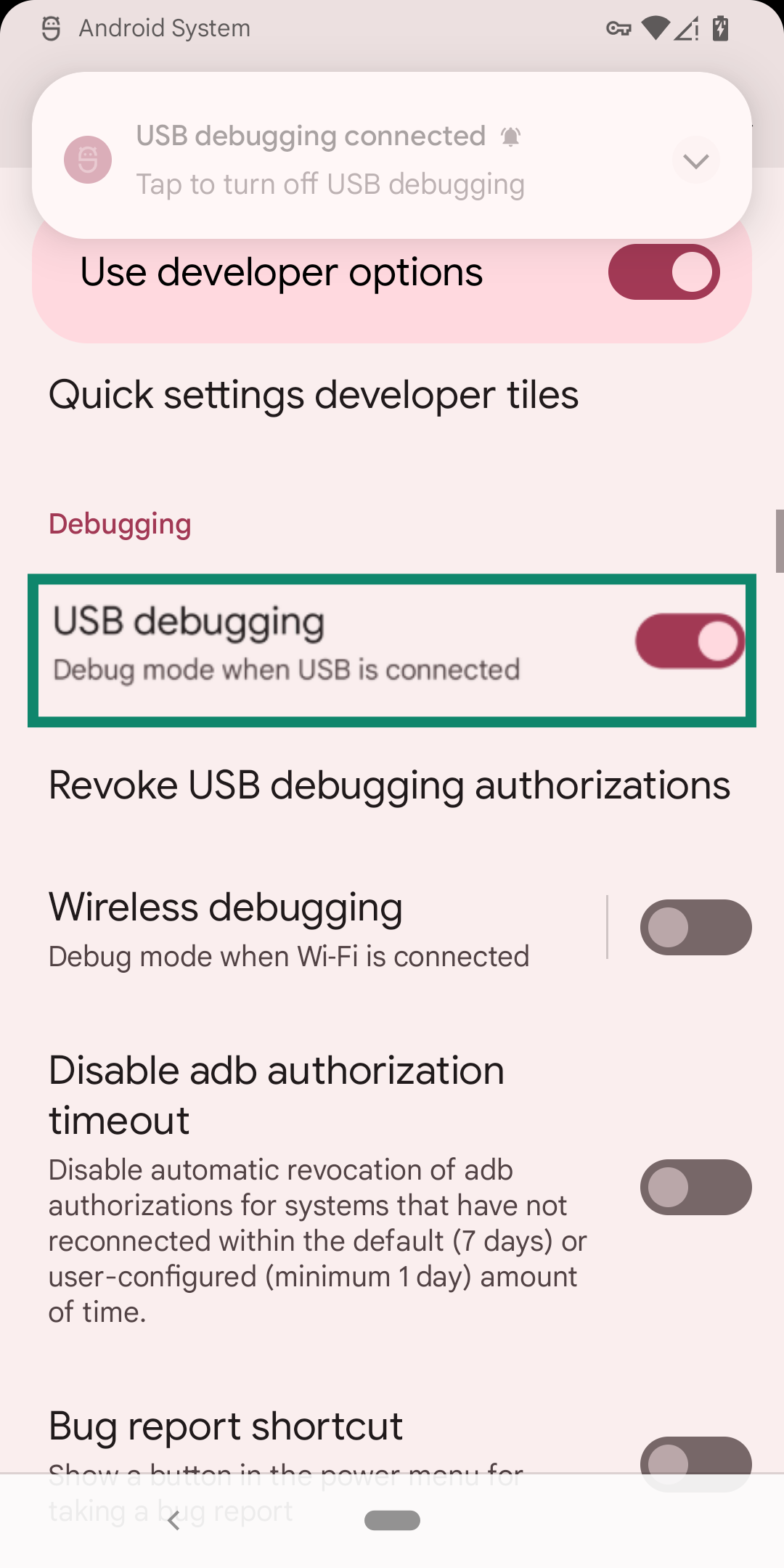Expand the USB debugging notification chevron

695,160
